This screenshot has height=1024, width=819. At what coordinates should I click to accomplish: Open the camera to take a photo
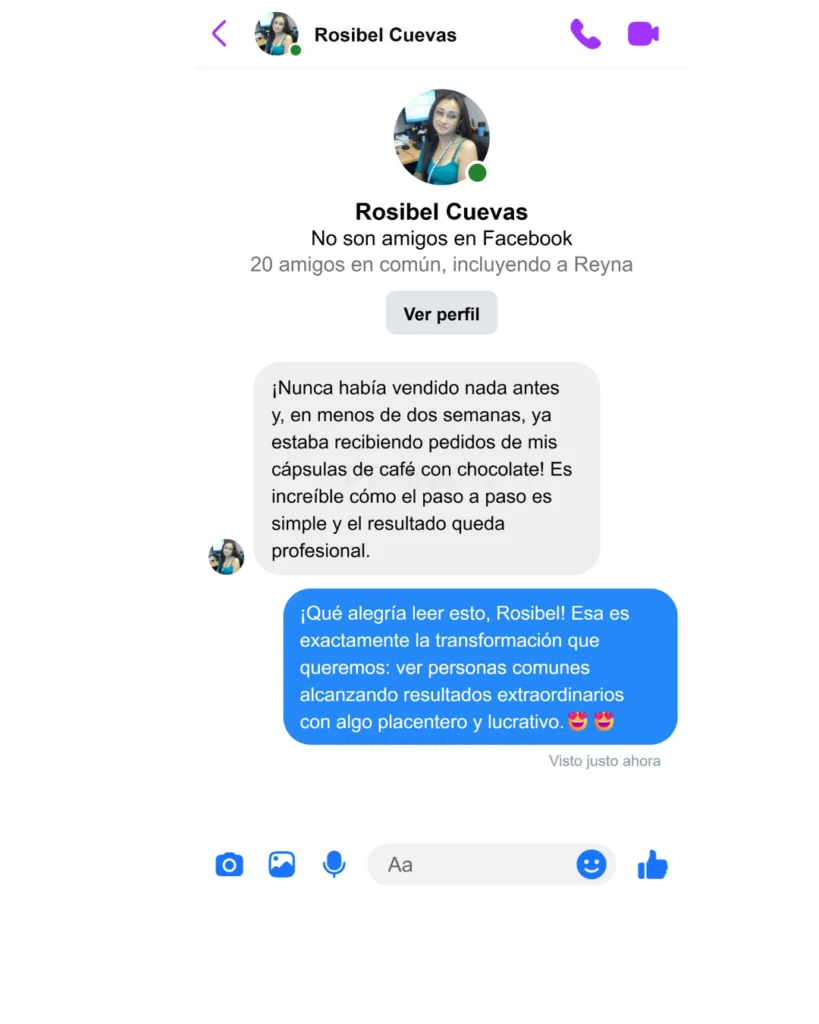pos(229,864)
